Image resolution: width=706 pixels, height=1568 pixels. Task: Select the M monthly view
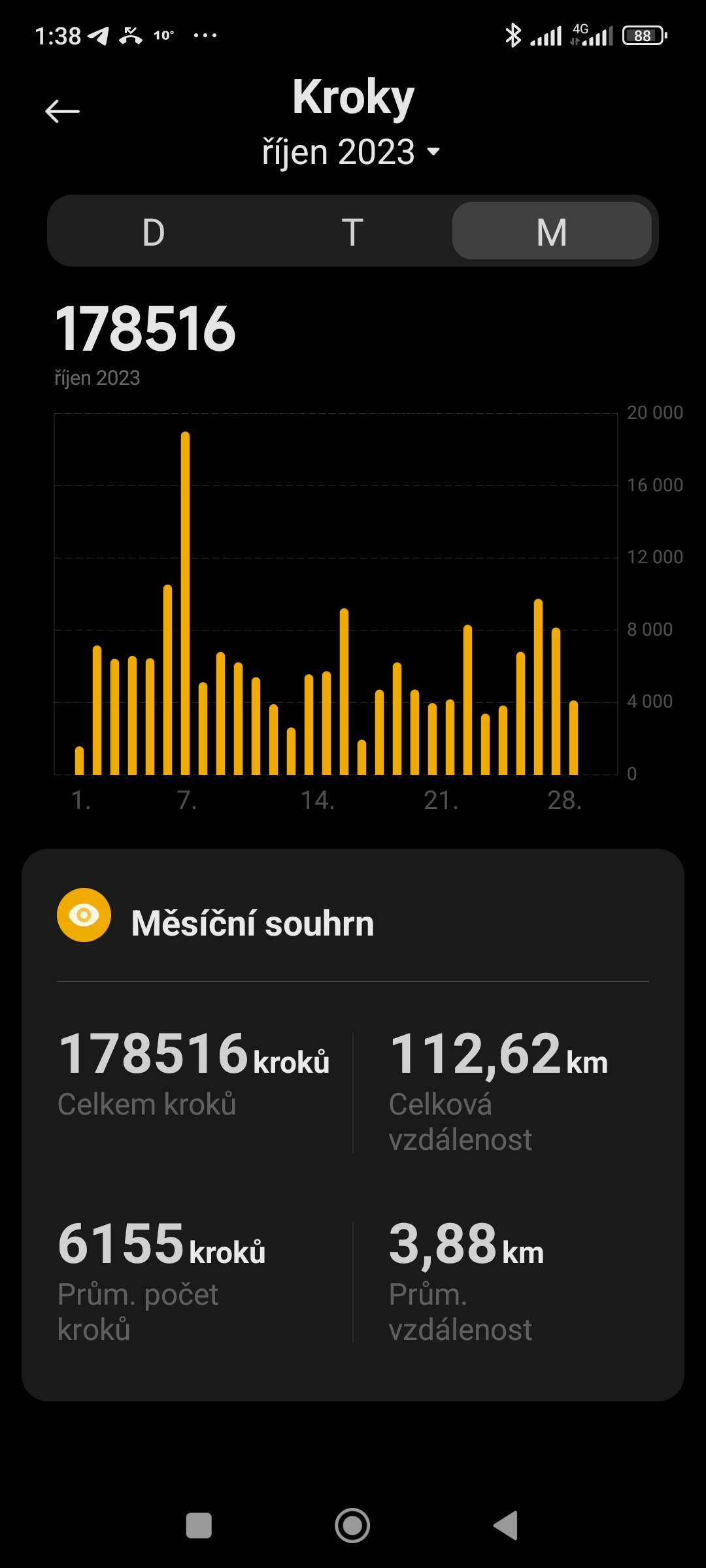552,231
